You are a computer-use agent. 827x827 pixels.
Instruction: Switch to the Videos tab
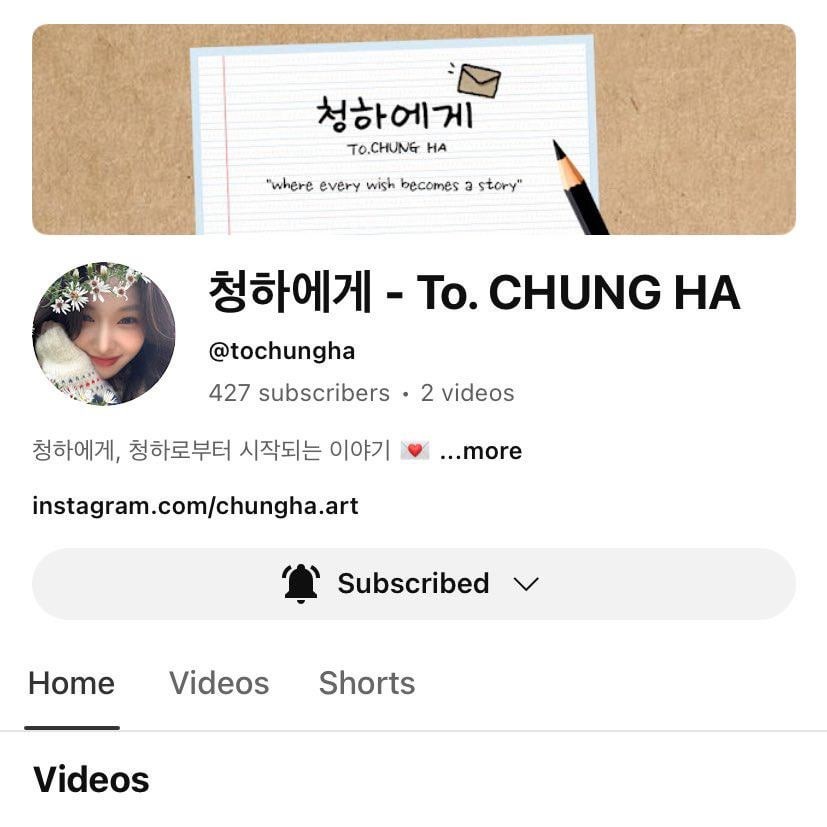click(x=218, y=683)
